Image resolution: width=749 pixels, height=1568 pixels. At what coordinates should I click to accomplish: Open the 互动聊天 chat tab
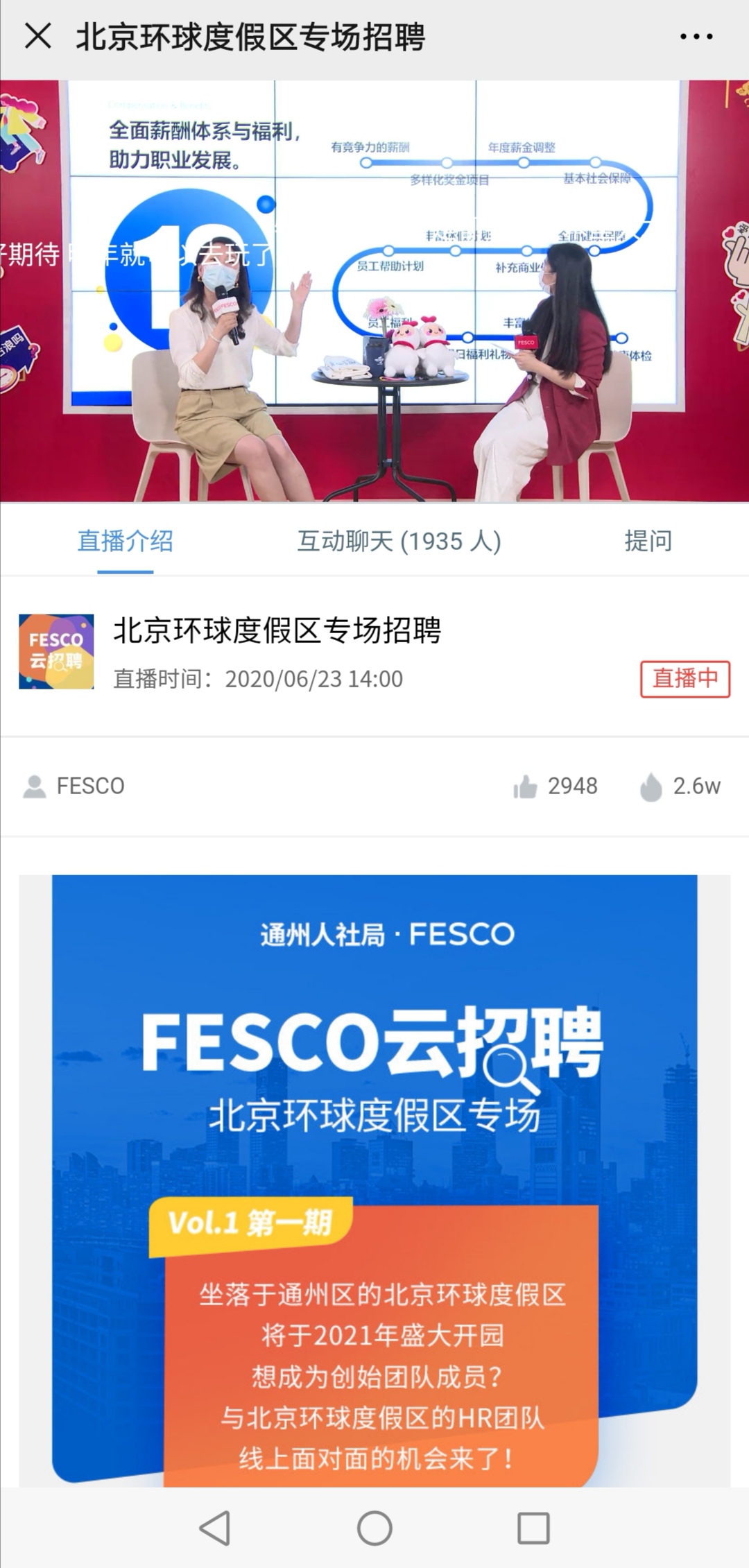399,542
